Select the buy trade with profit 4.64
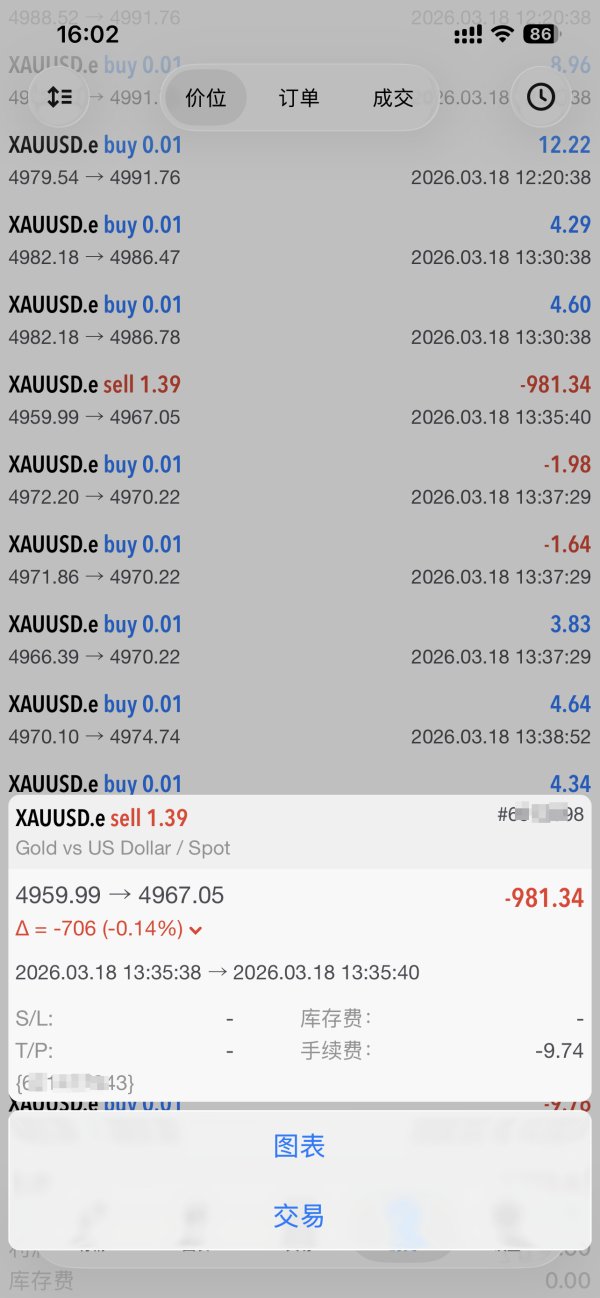 299,721
